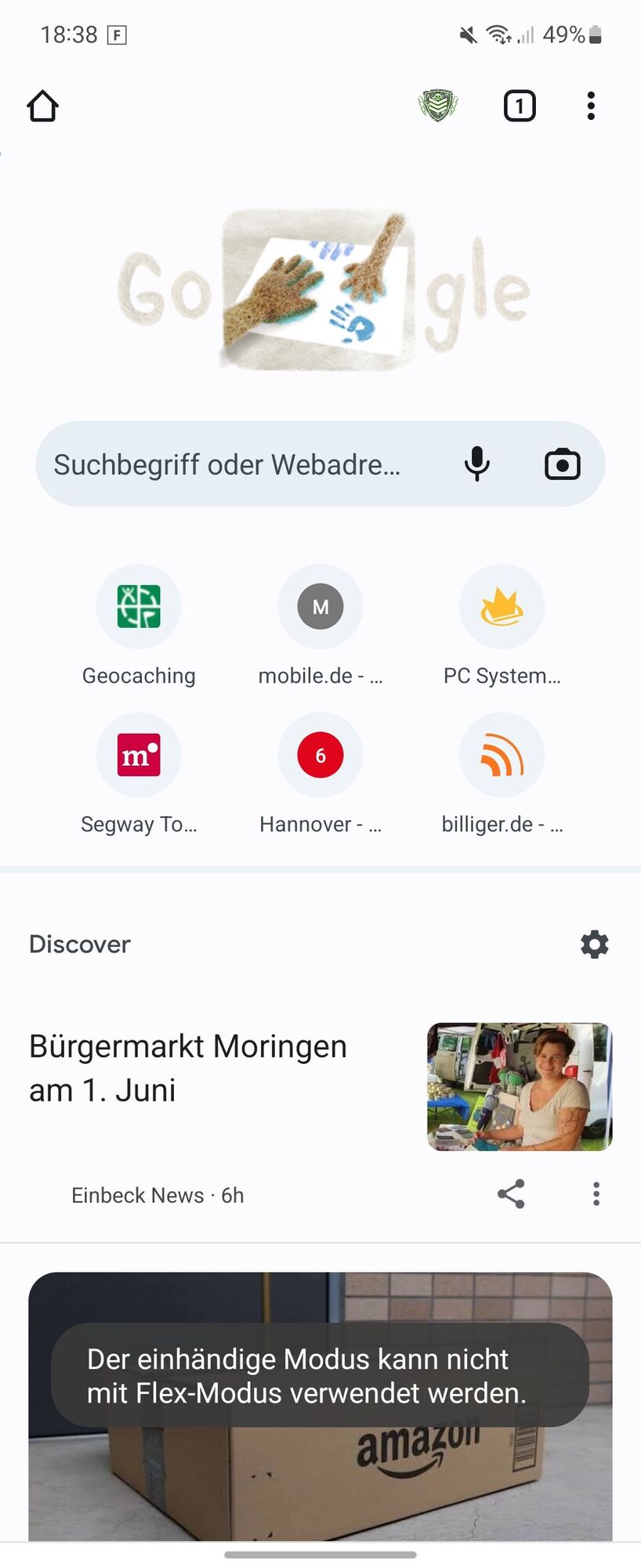Launch the mobile.de shortcut
The height and width of the screenshot is (1568, 641).
[x=320, y=608]
